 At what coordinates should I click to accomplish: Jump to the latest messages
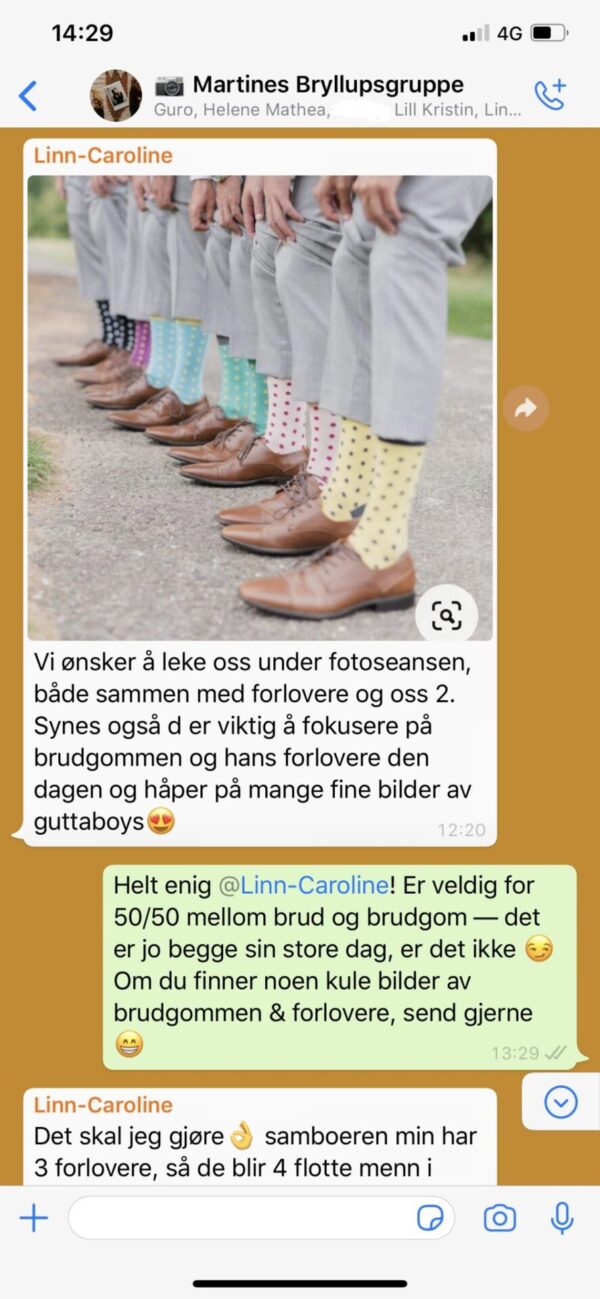point(560,1102)
